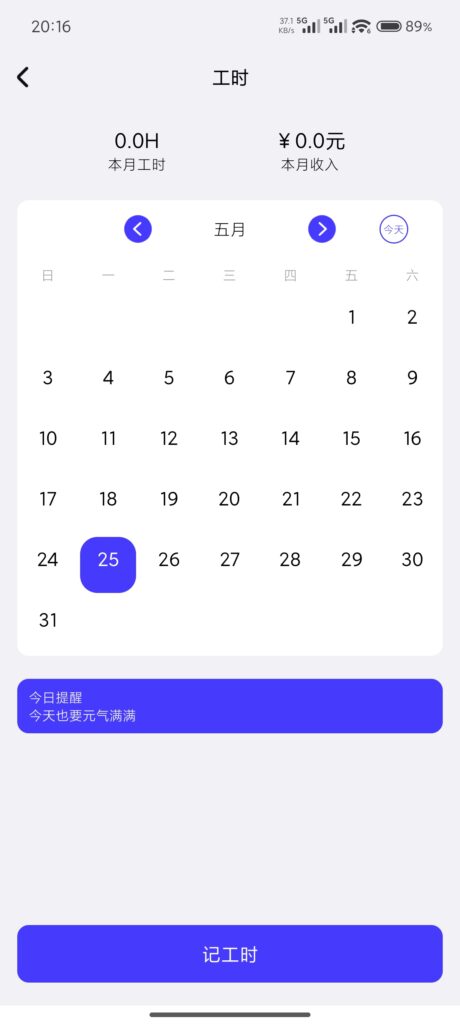Open the 今日提醒 reminder card
Image resolution: width=460 pixels, height=1024 pixels.
[230, 706]
